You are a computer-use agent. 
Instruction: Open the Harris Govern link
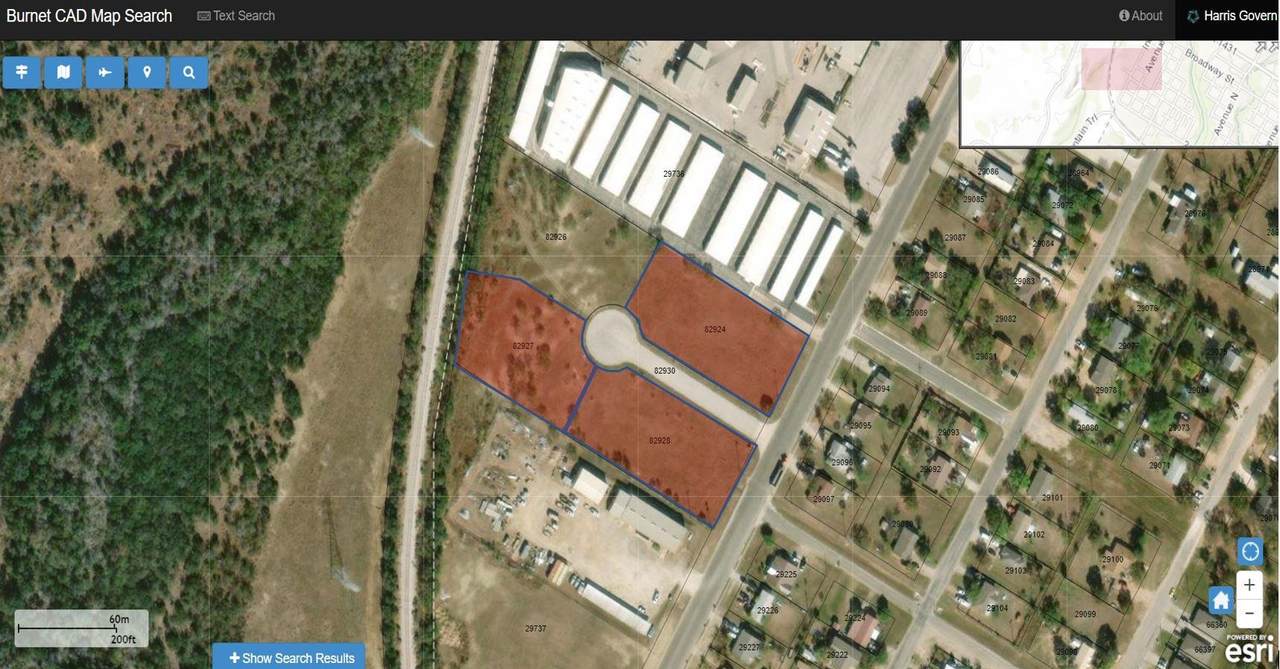pyautogui.click(x=1231, y=16)
